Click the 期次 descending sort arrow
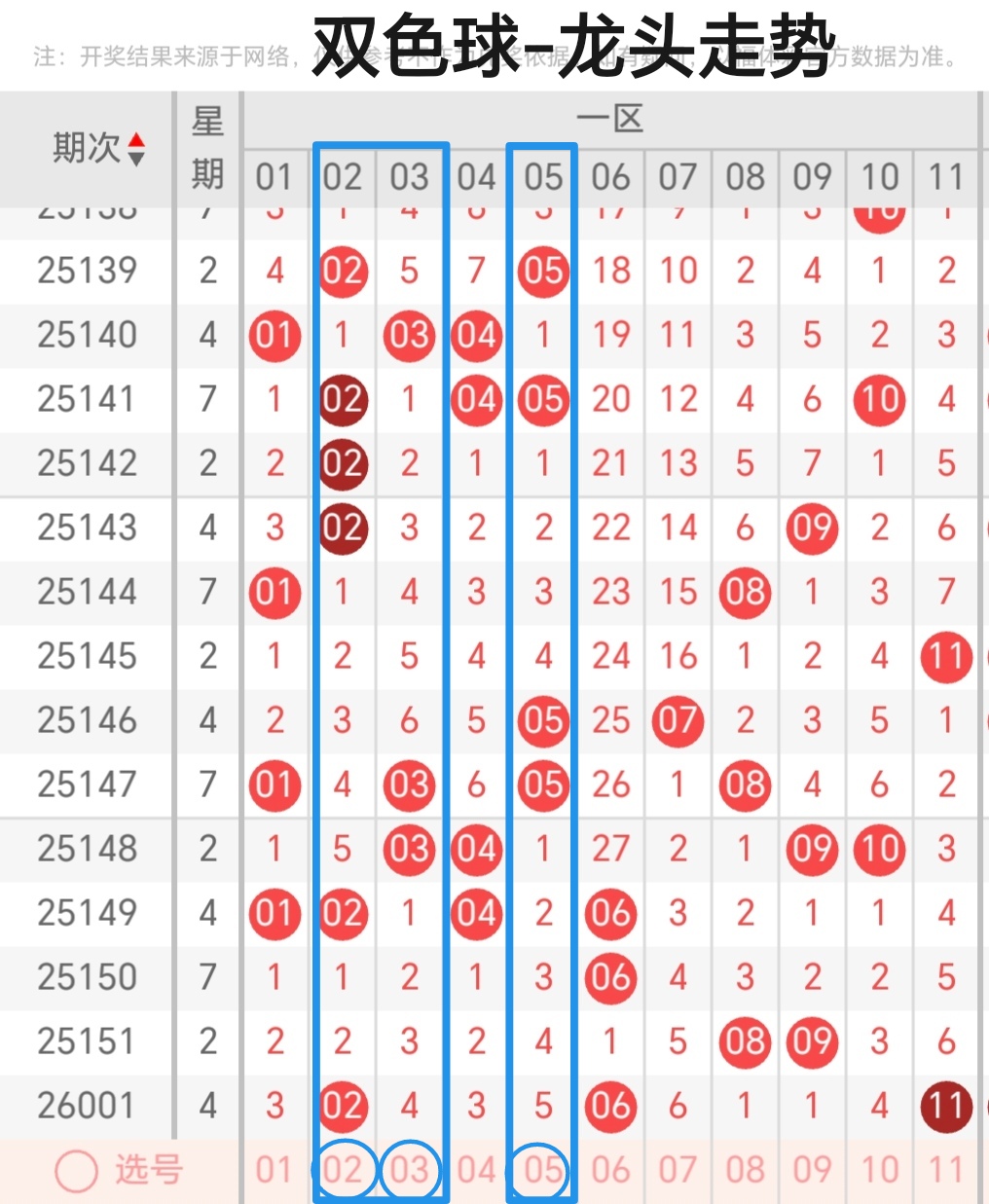This screenshot has width=989, height=1204. click(x=138, y=157)
